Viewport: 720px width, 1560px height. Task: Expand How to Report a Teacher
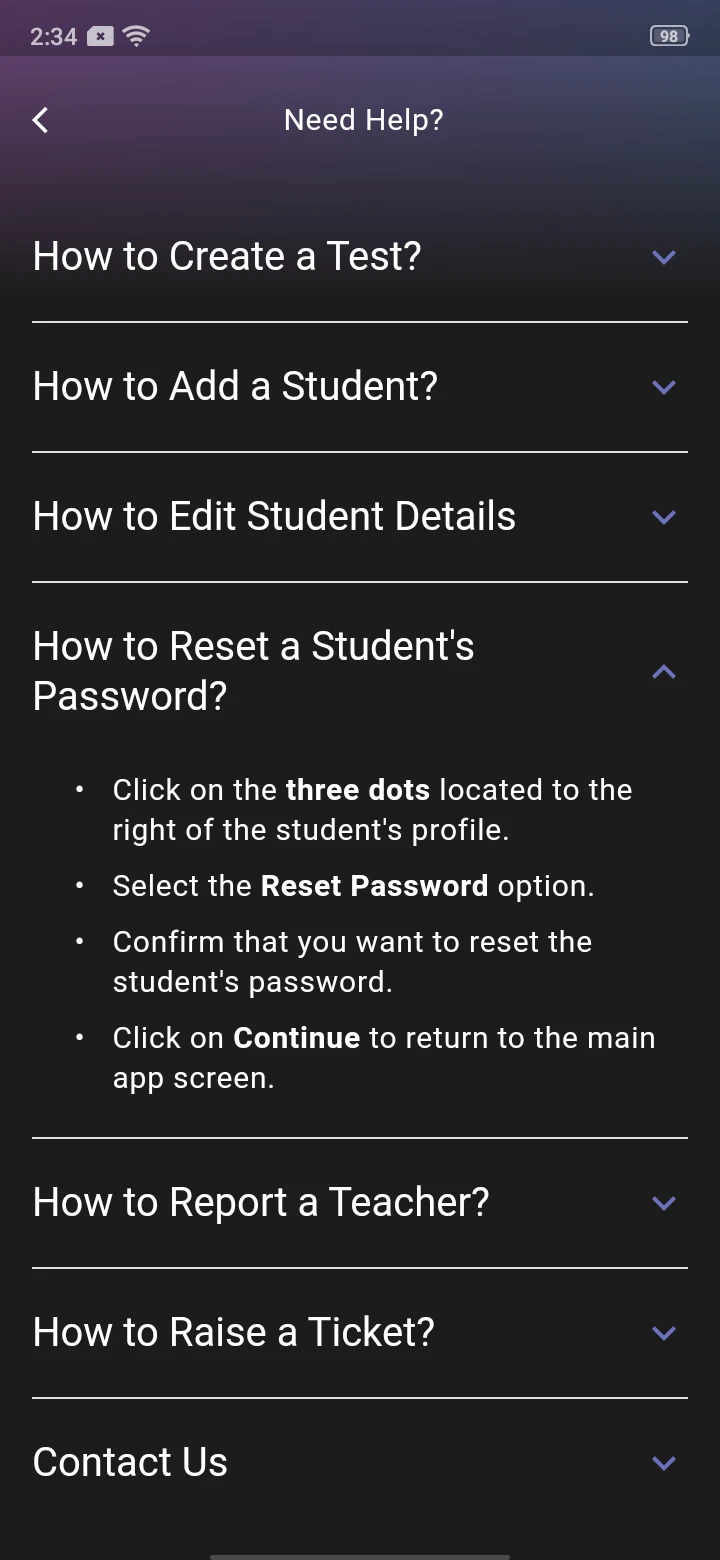click(663, 1203)
